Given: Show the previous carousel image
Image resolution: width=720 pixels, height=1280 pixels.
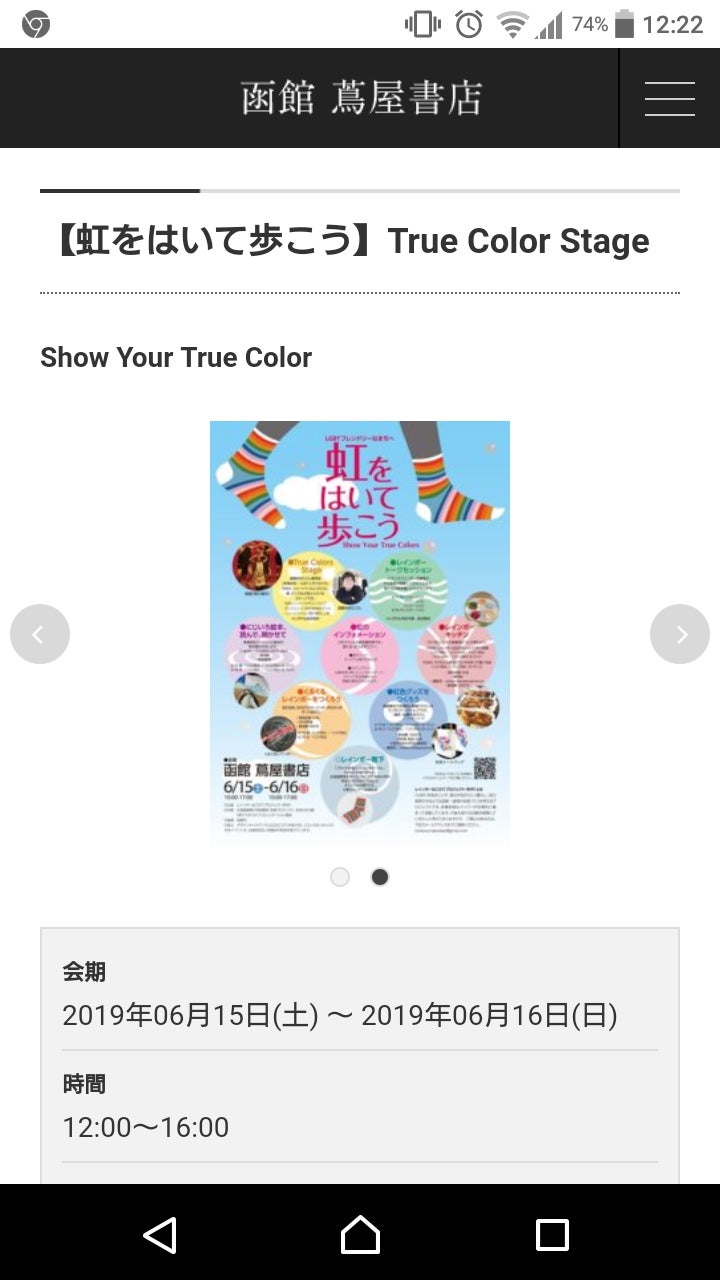Looking at the screenshot, I should point(40,634).
